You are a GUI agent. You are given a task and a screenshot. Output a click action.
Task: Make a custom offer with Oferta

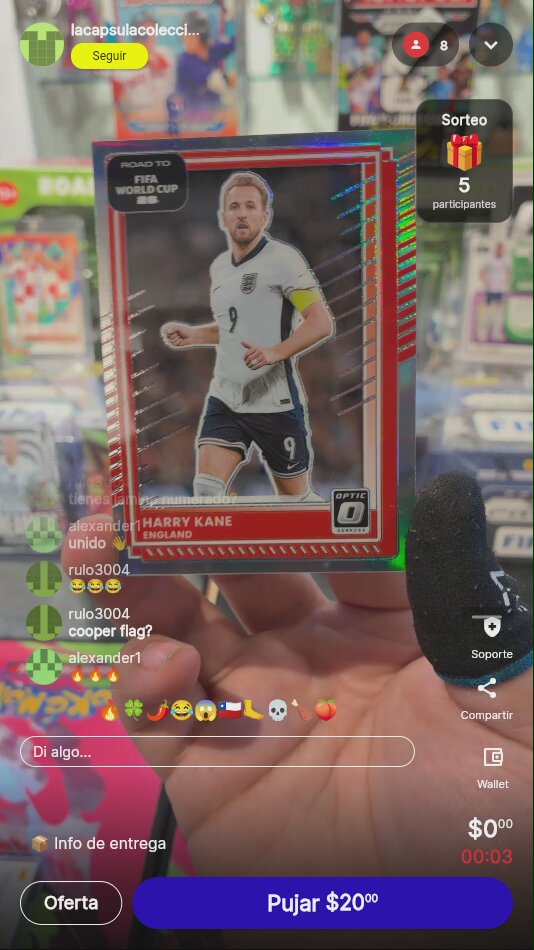coord(71,903)
